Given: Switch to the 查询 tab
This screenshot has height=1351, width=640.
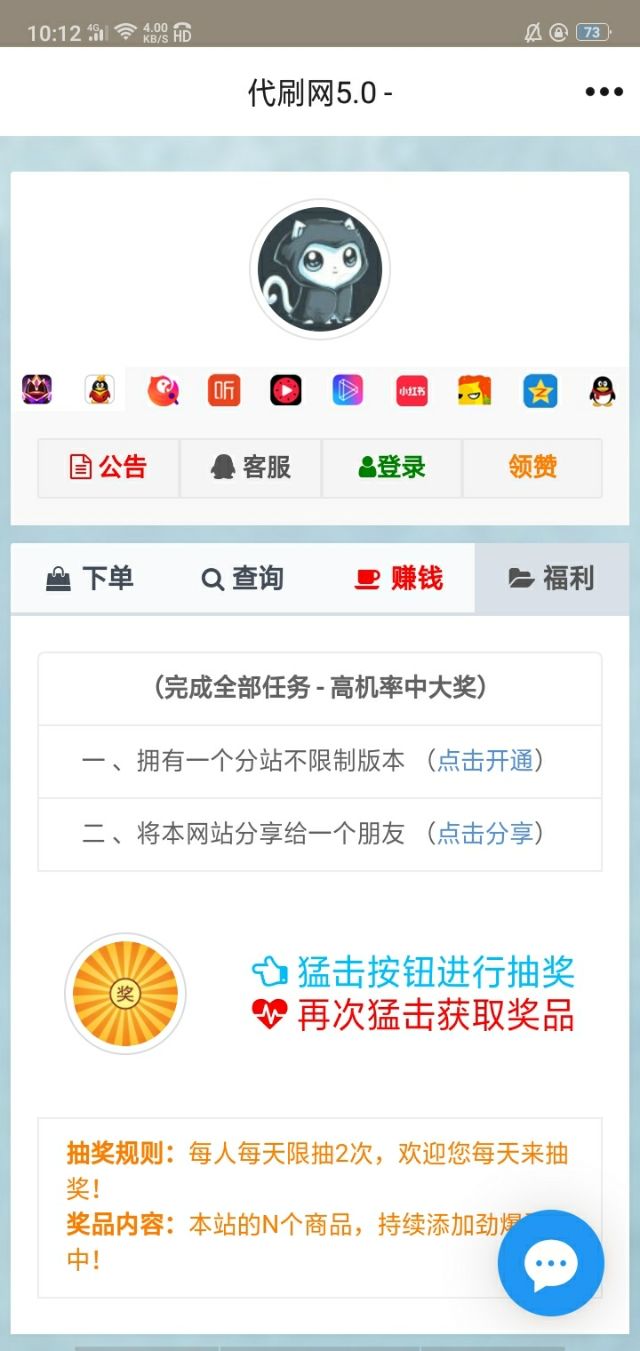Looking at the screenshot, I should [x=242, y=578].
